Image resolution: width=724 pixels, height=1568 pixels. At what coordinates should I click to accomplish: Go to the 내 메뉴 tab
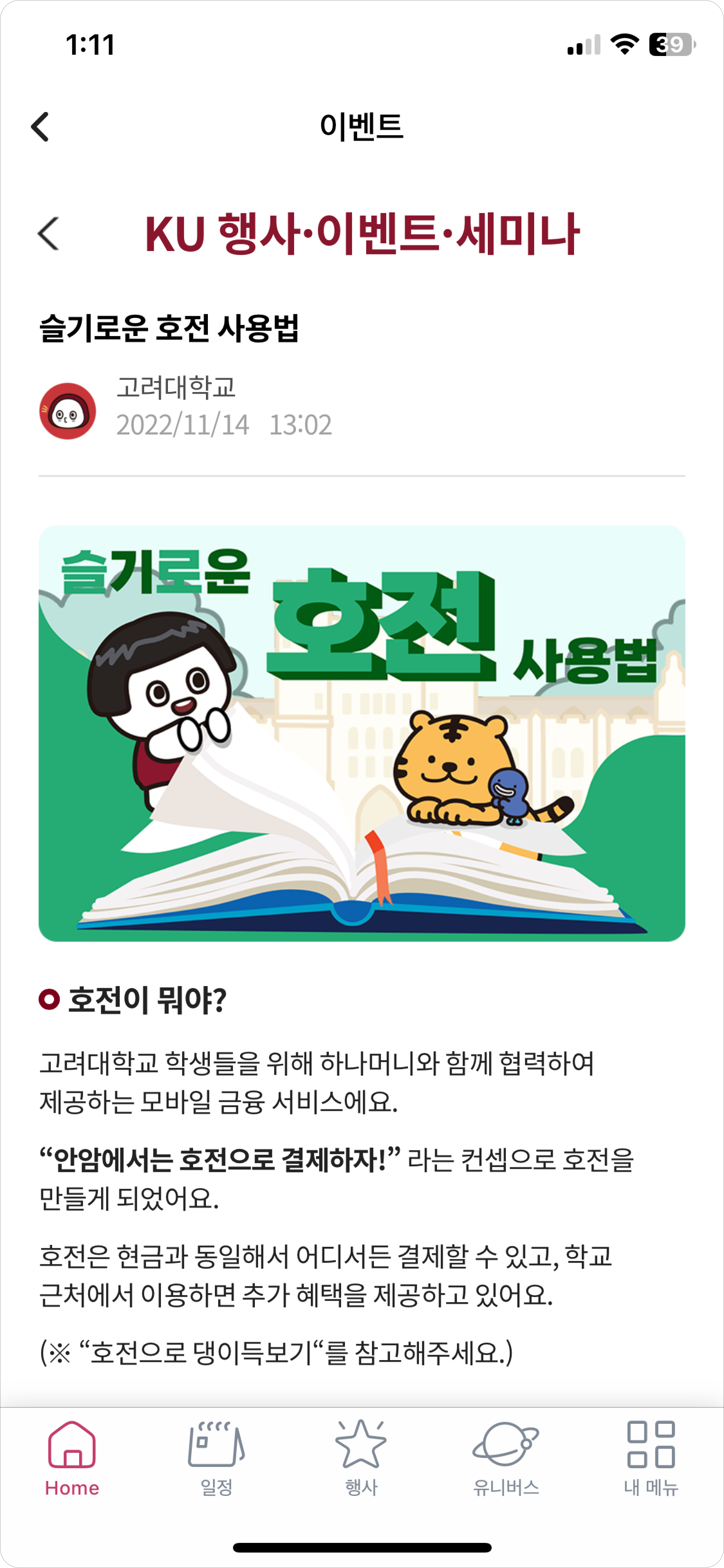[651, 1459]
